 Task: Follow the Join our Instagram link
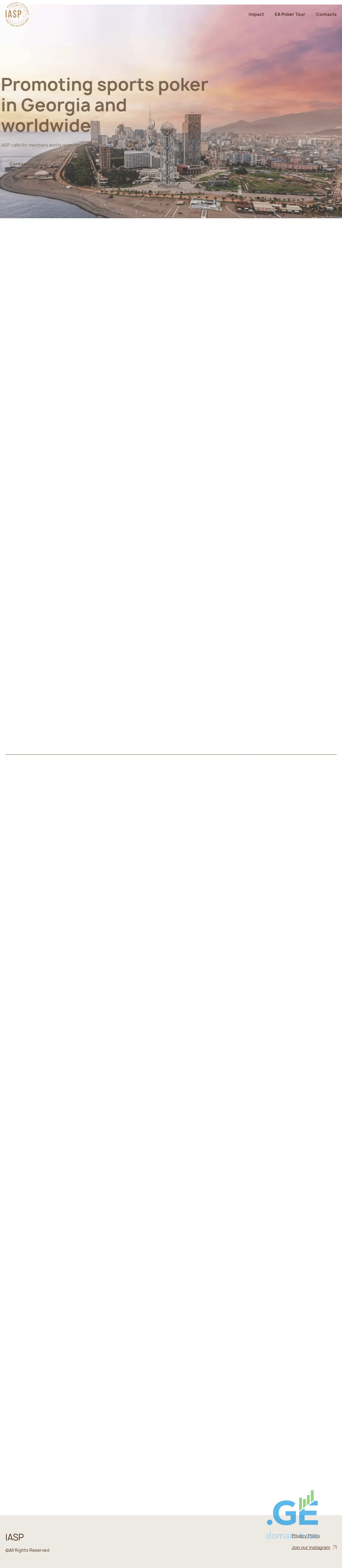pos(311,1547)
